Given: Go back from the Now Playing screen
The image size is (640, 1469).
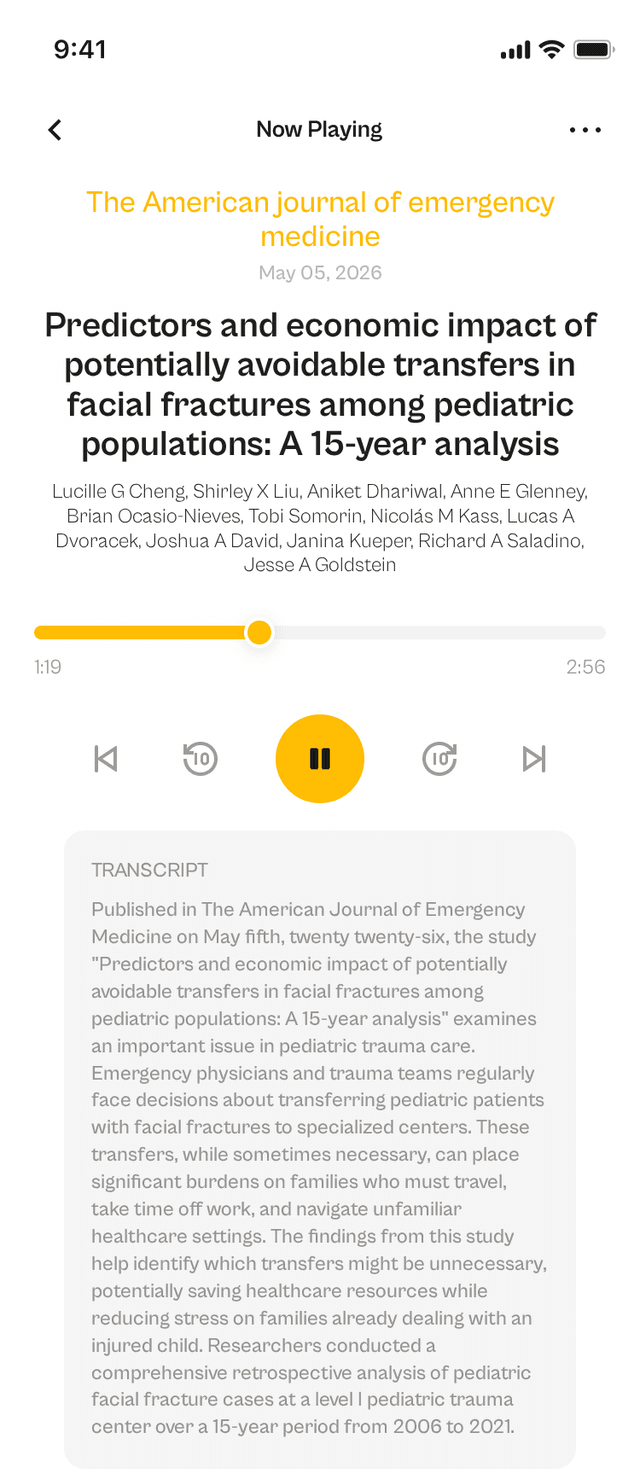Looking at the screenshot, I should [x=55, y=130].
